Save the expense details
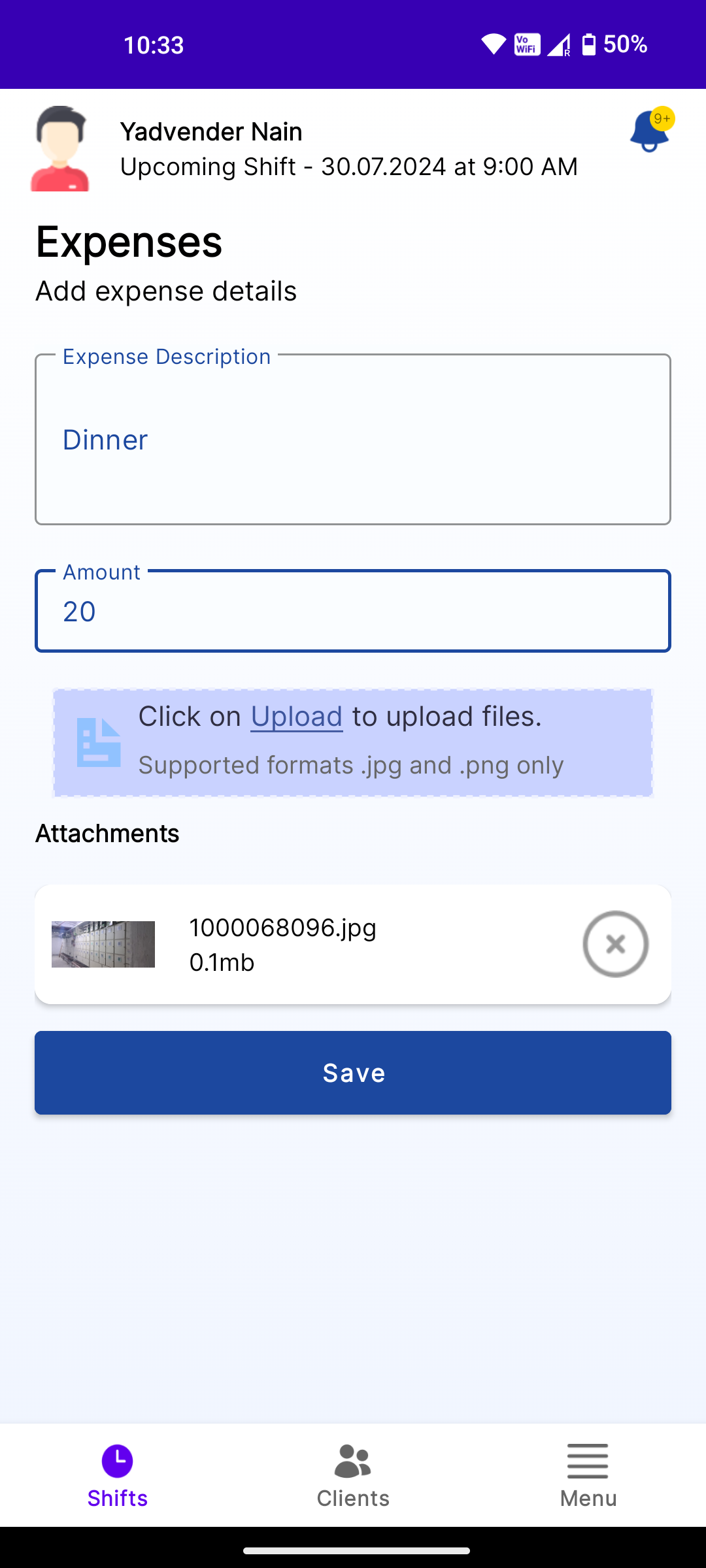Viewport: 706px width, 1568px height. point(353,1073)
